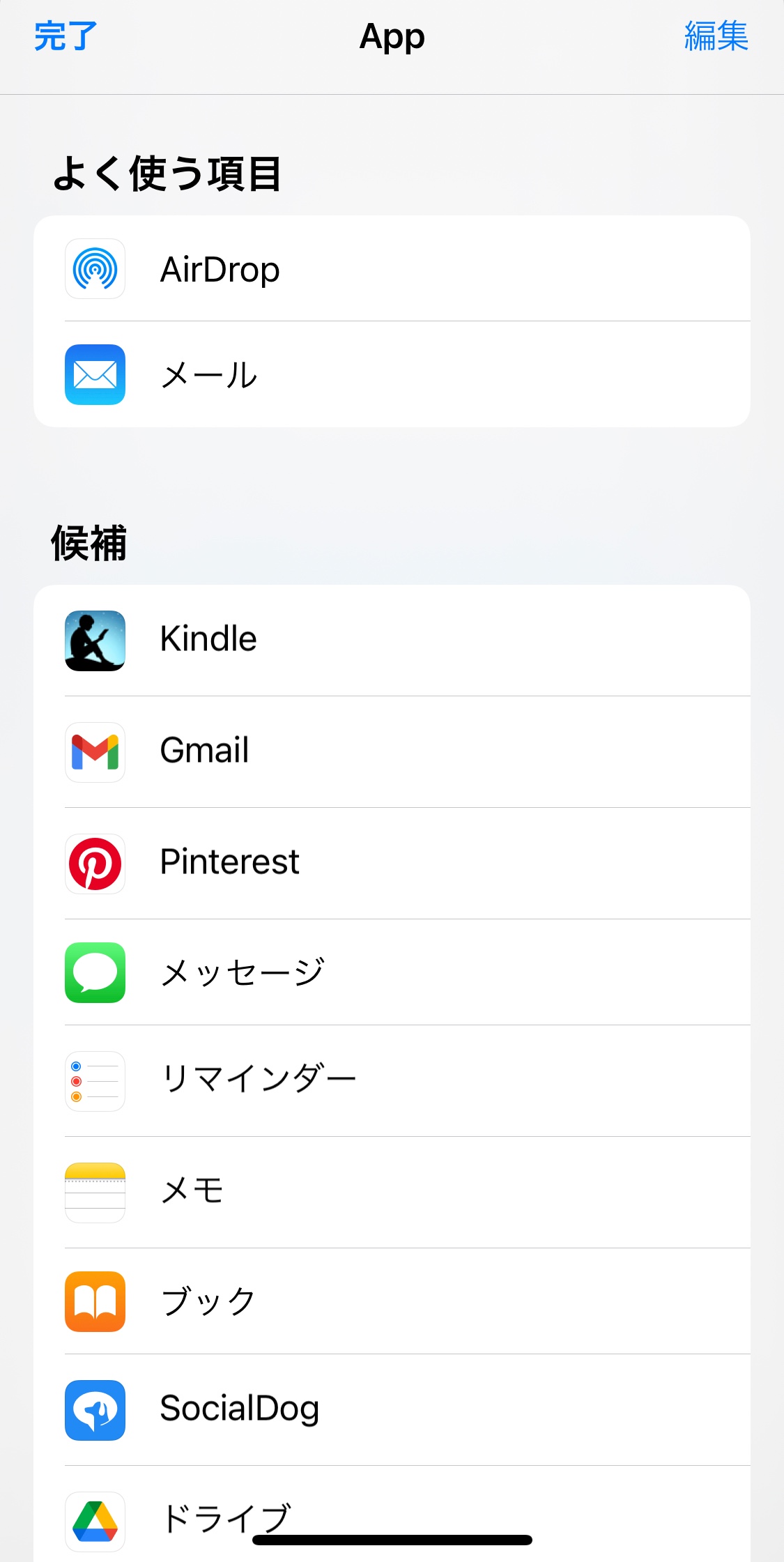This screenshot has width=784, height=1562.
Task: Tap the リマインダー (Reminders) row
Action: click(392, 1080)
